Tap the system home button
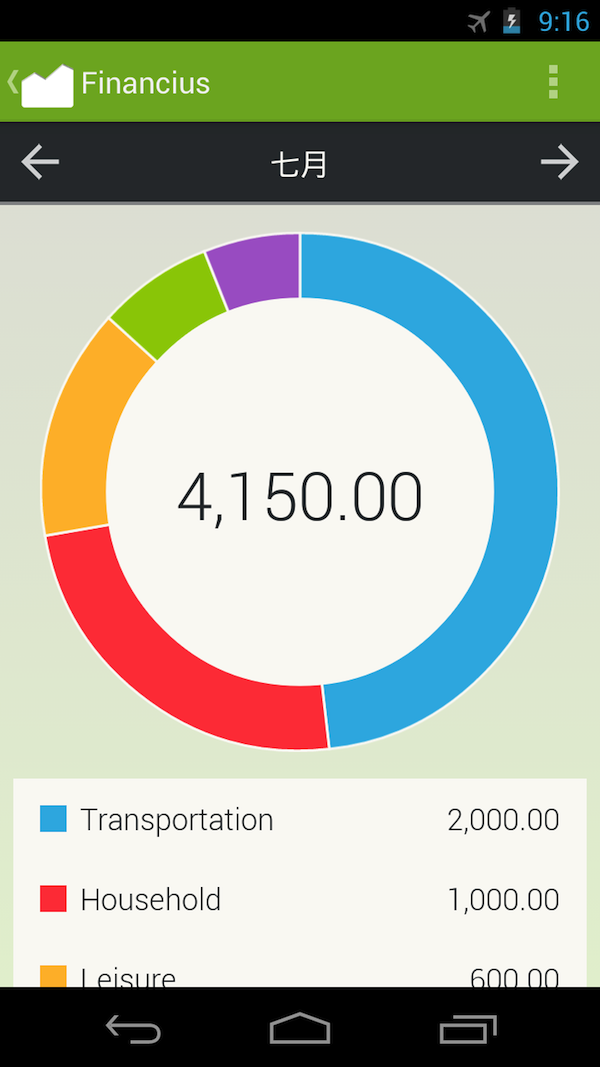The width and height of the screenshot is (600, 1067). point(300,1028)
